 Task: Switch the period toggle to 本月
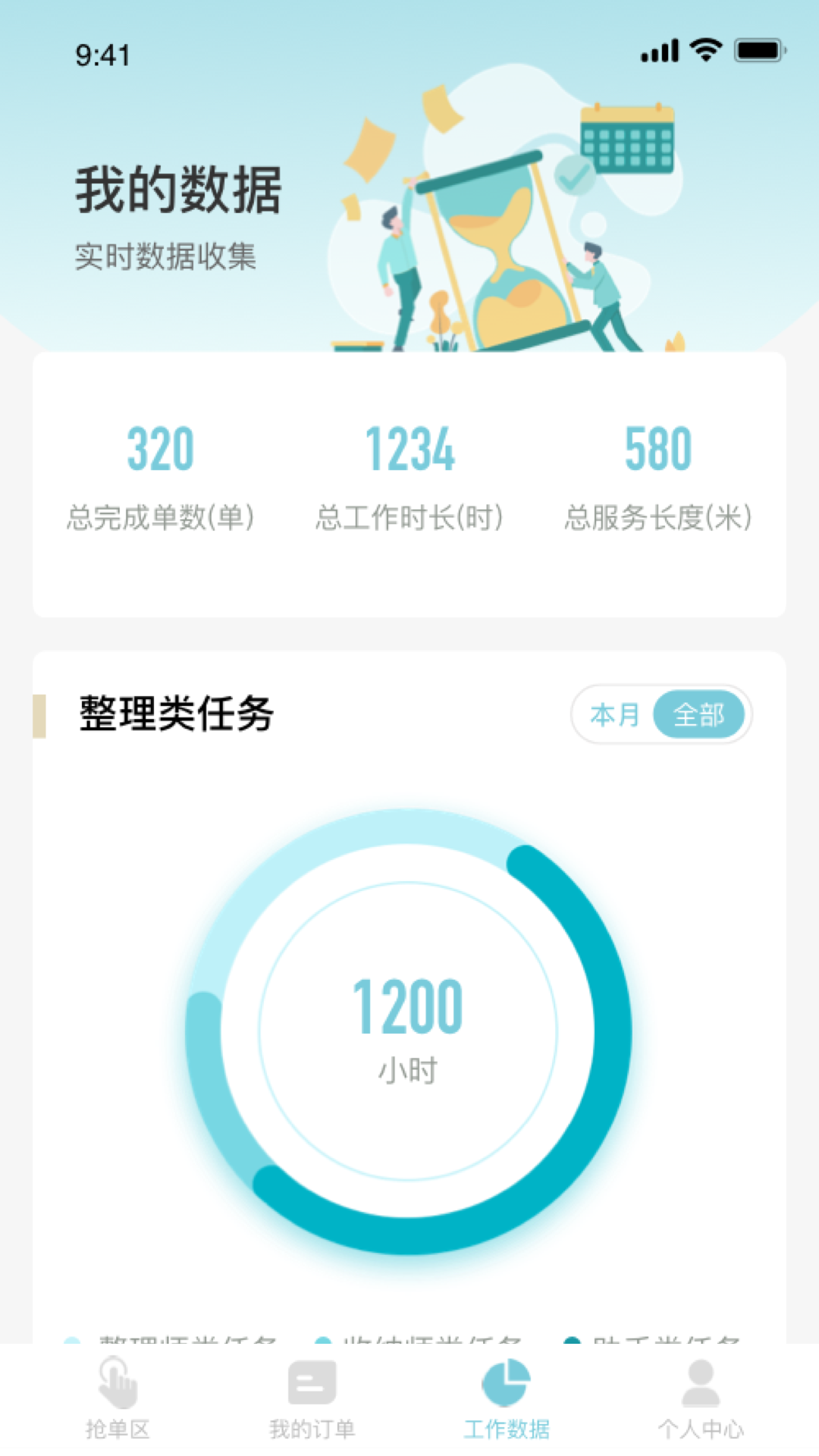614,714
